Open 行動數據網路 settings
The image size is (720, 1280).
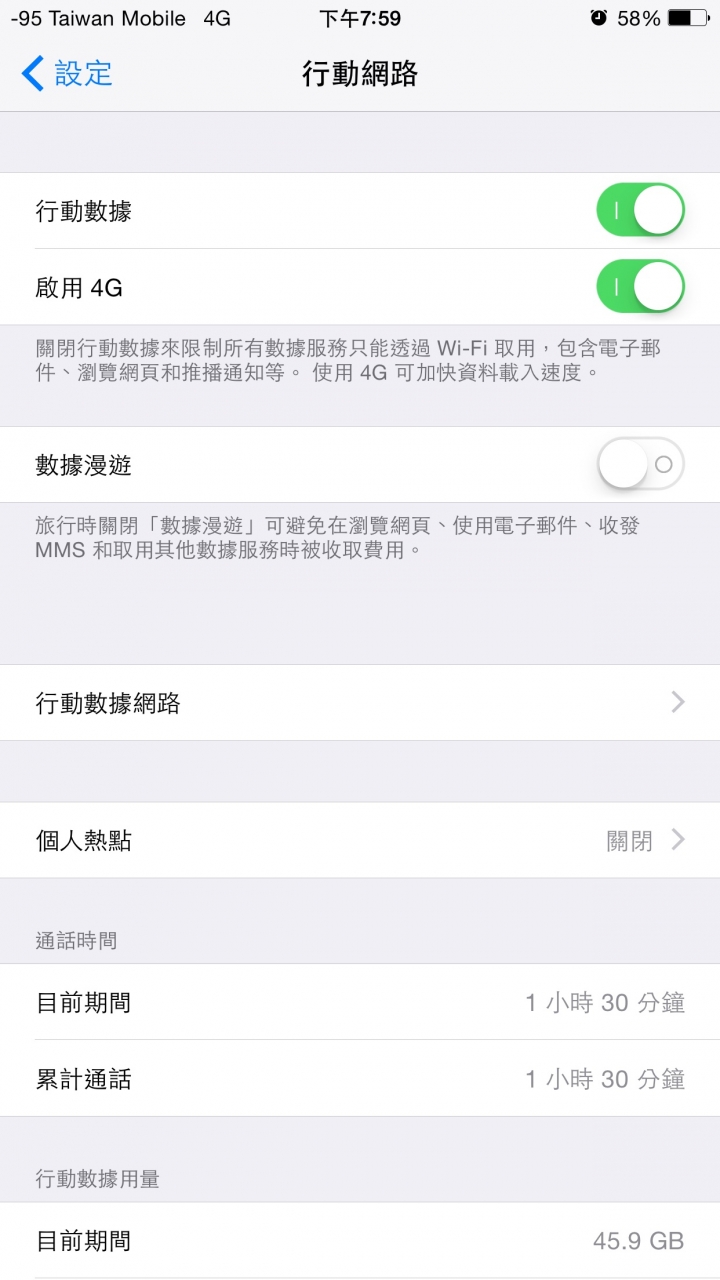(x=360, y=703)
